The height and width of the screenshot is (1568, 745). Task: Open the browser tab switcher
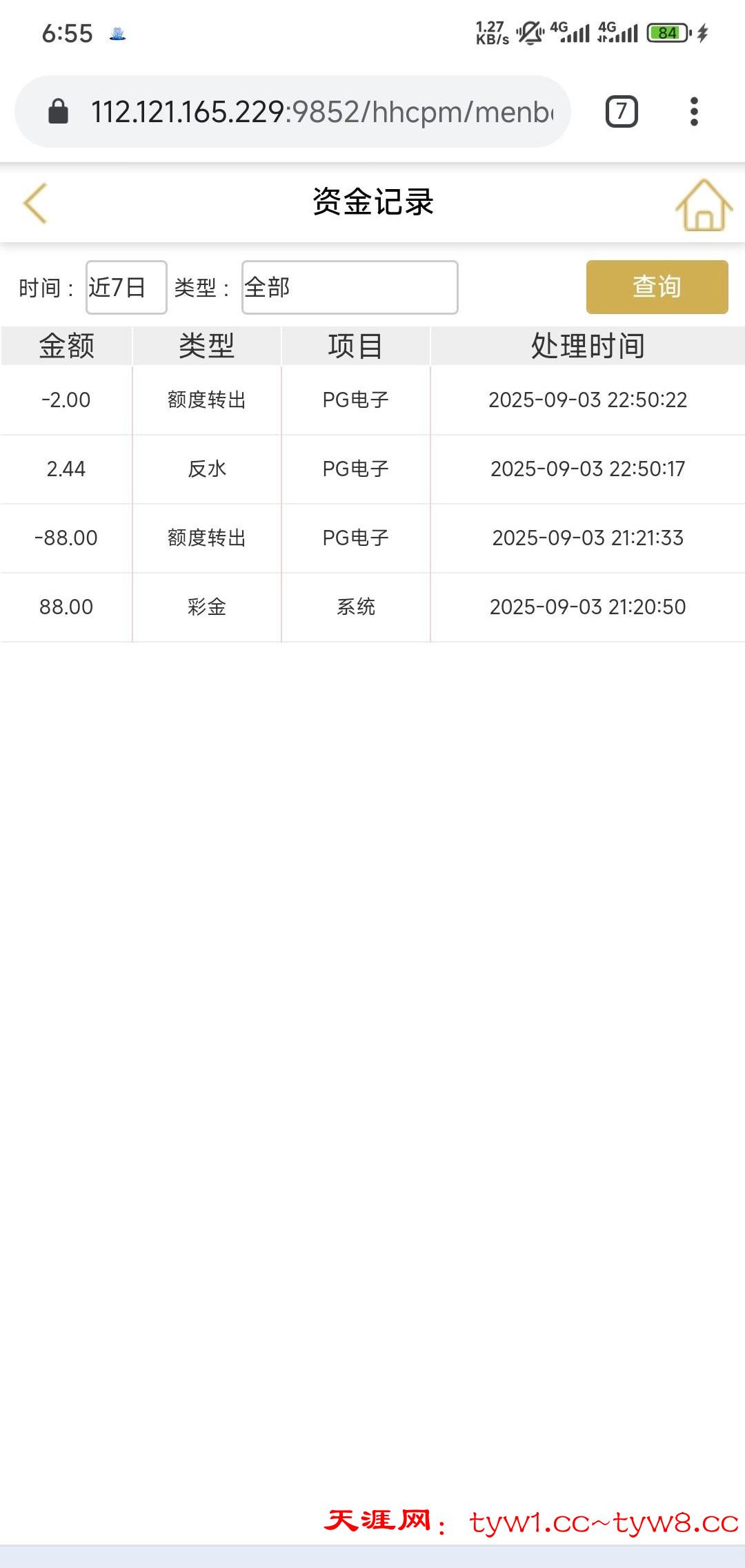point(621,112)
